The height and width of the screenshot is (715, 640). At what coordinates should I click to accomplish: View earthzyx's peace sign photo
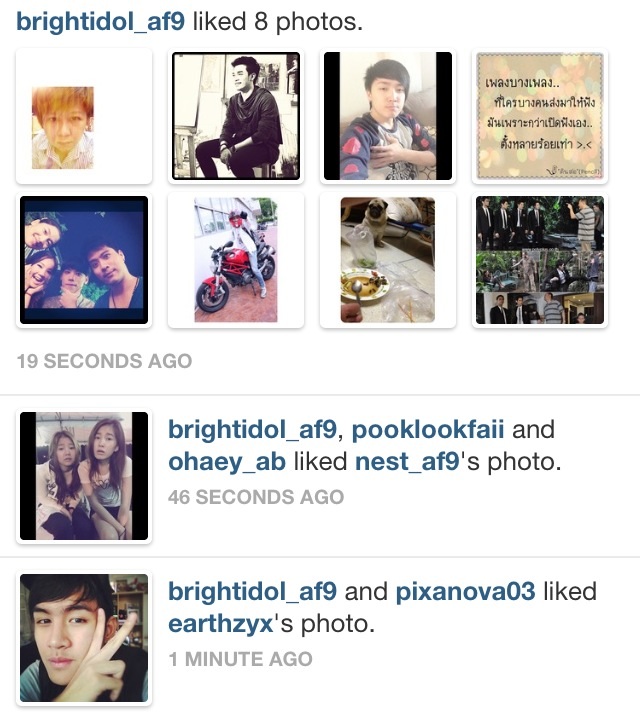(x=84, y=638)
